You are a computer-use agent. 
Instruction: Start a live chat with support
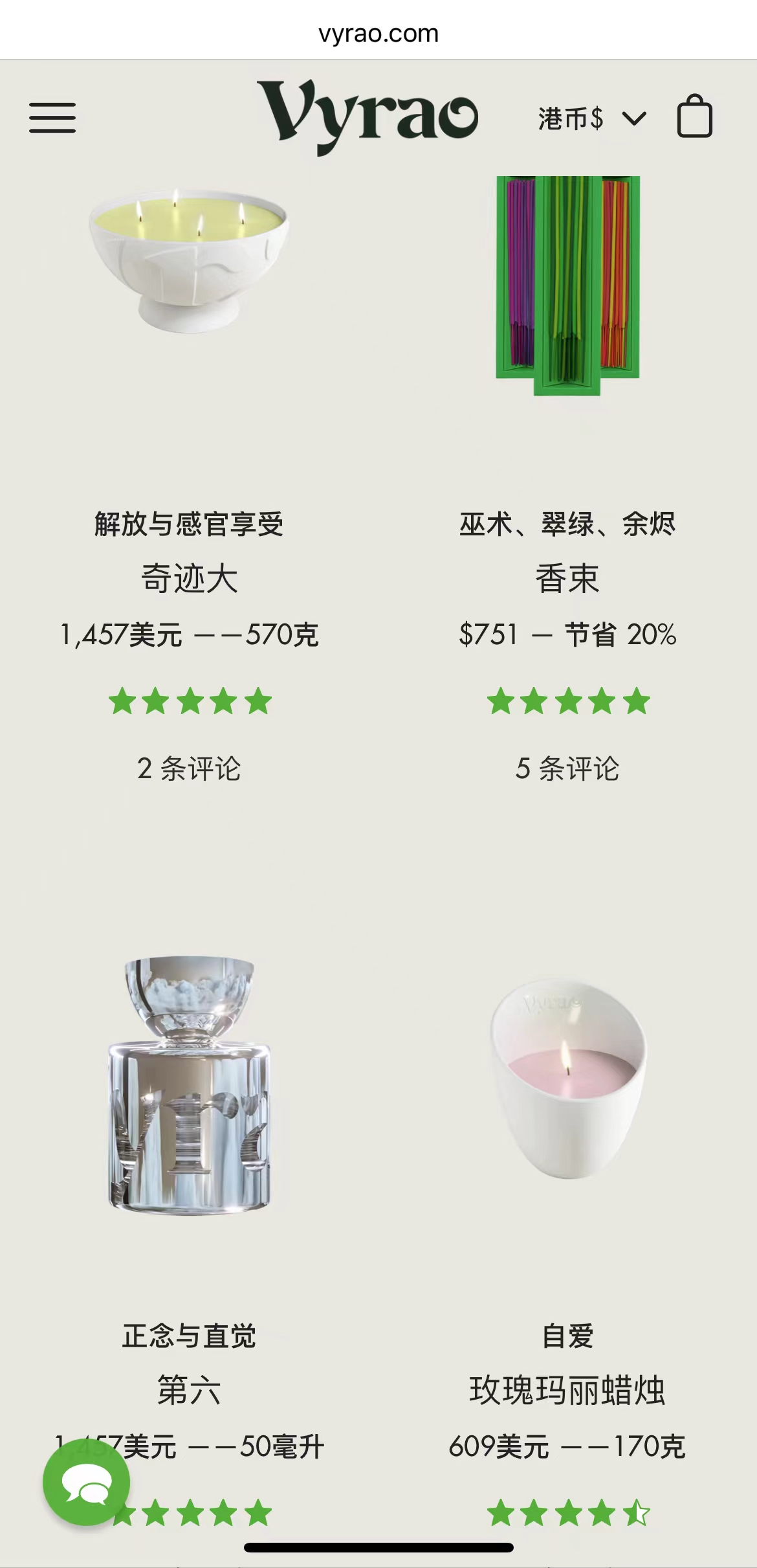tap(86, 1481)
